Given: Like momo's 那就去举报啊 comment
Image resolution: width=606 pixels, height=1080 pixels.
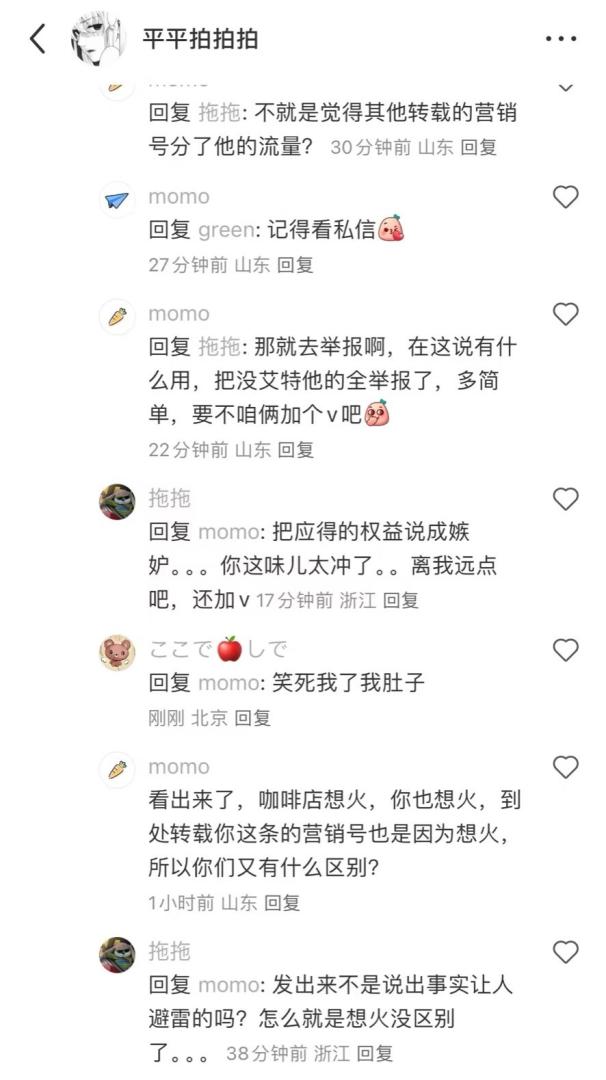Looking at the screenshot, I should pos(566,315).
